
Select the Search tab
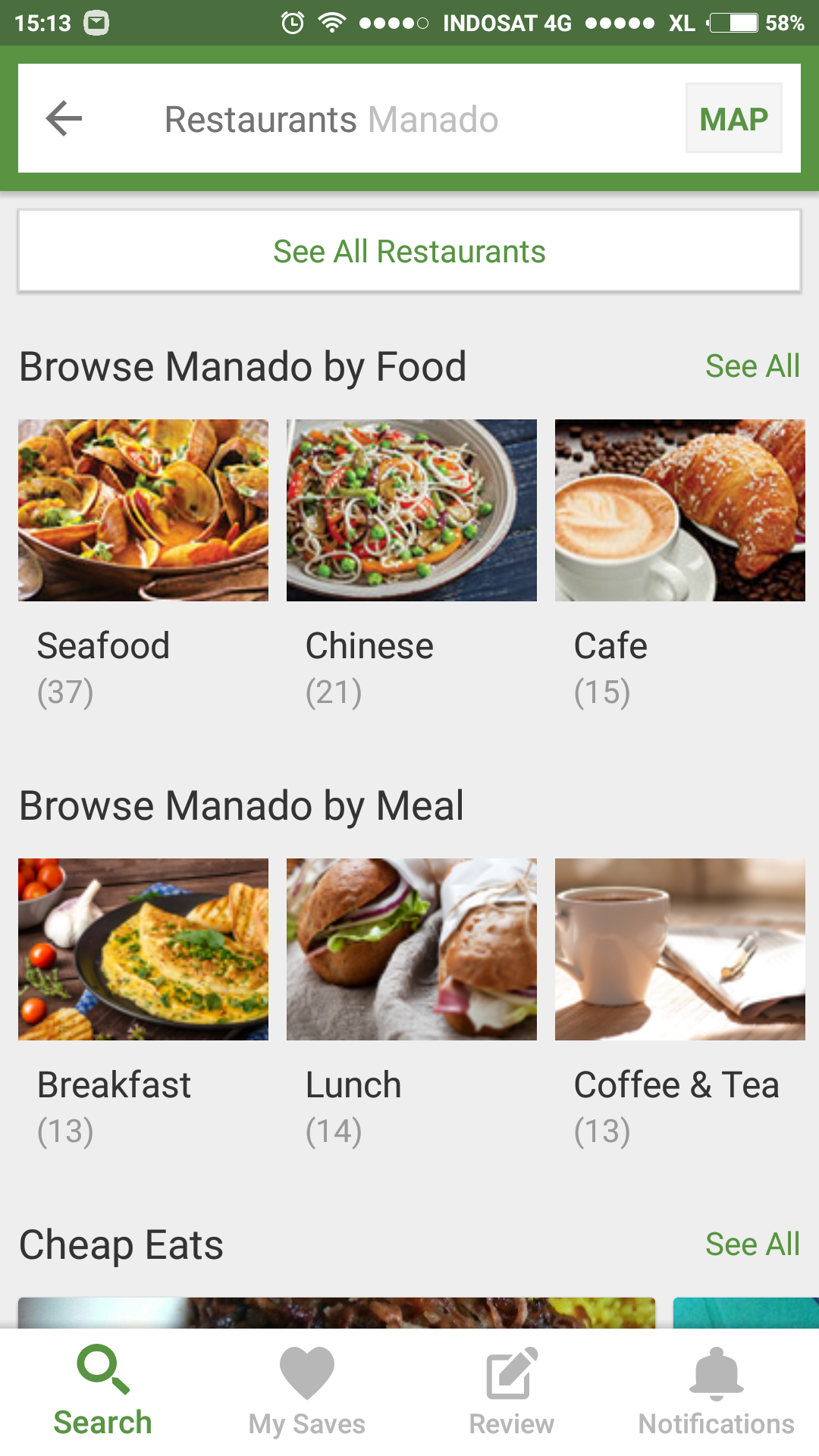pyautogui.click(x=102, y=1392)
